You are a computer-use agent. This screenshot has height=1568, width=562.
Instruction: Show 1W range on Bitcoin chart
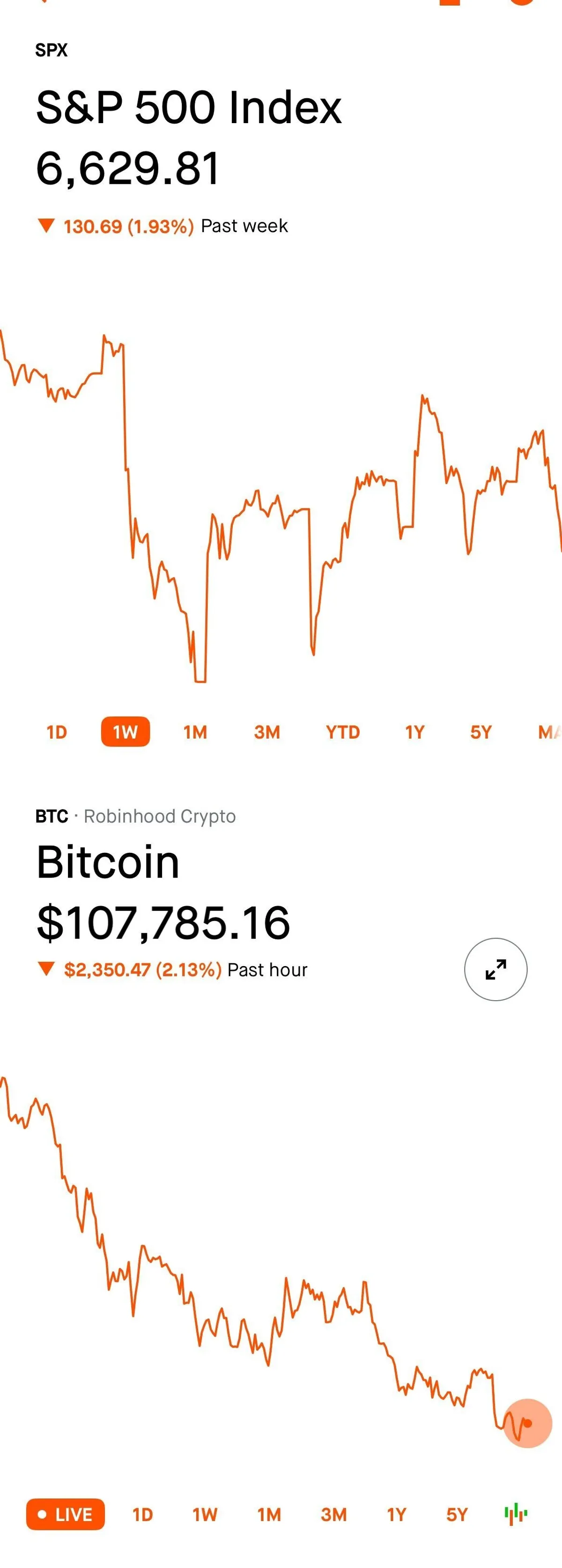click(x=205, y=1514)
